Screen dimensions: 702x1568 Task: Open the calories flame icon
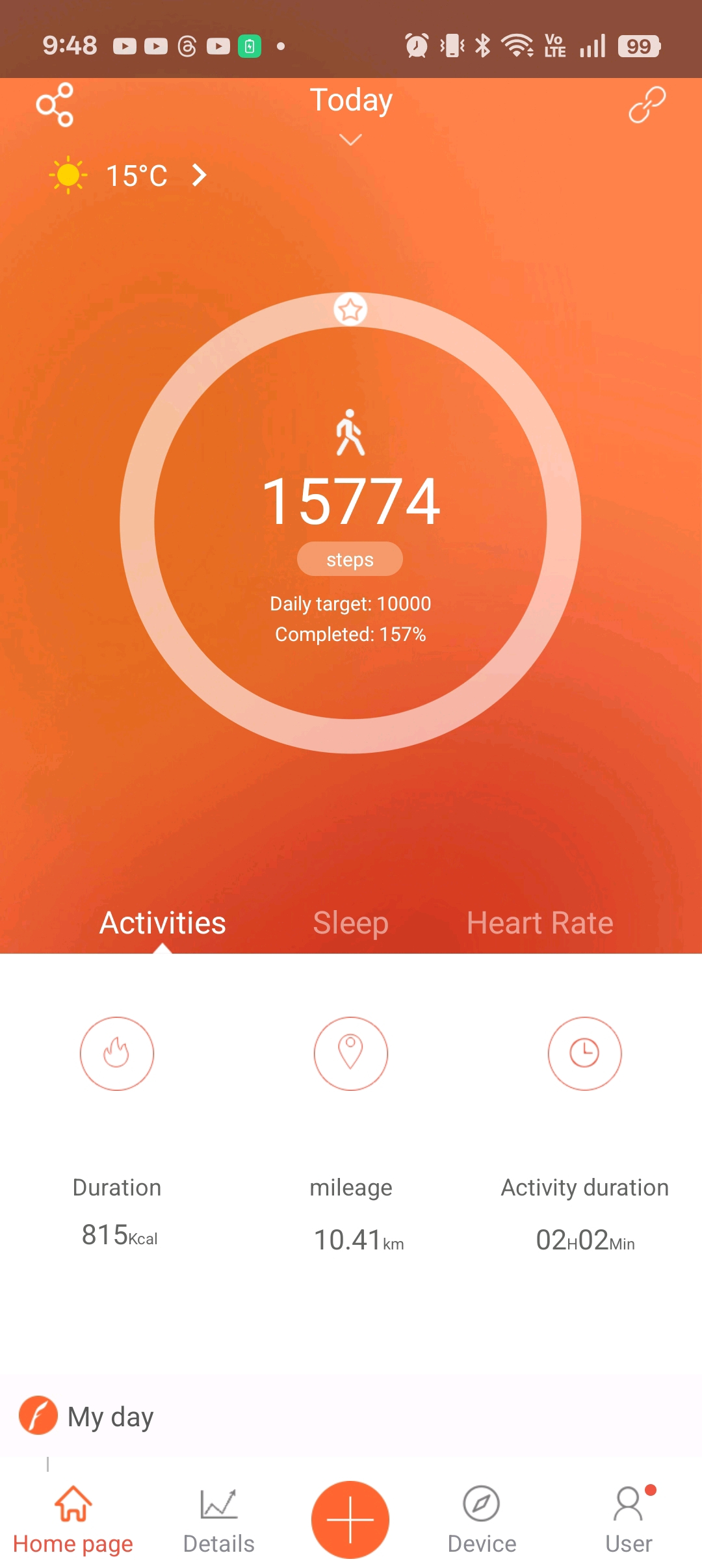click(x=117, y=1053)
